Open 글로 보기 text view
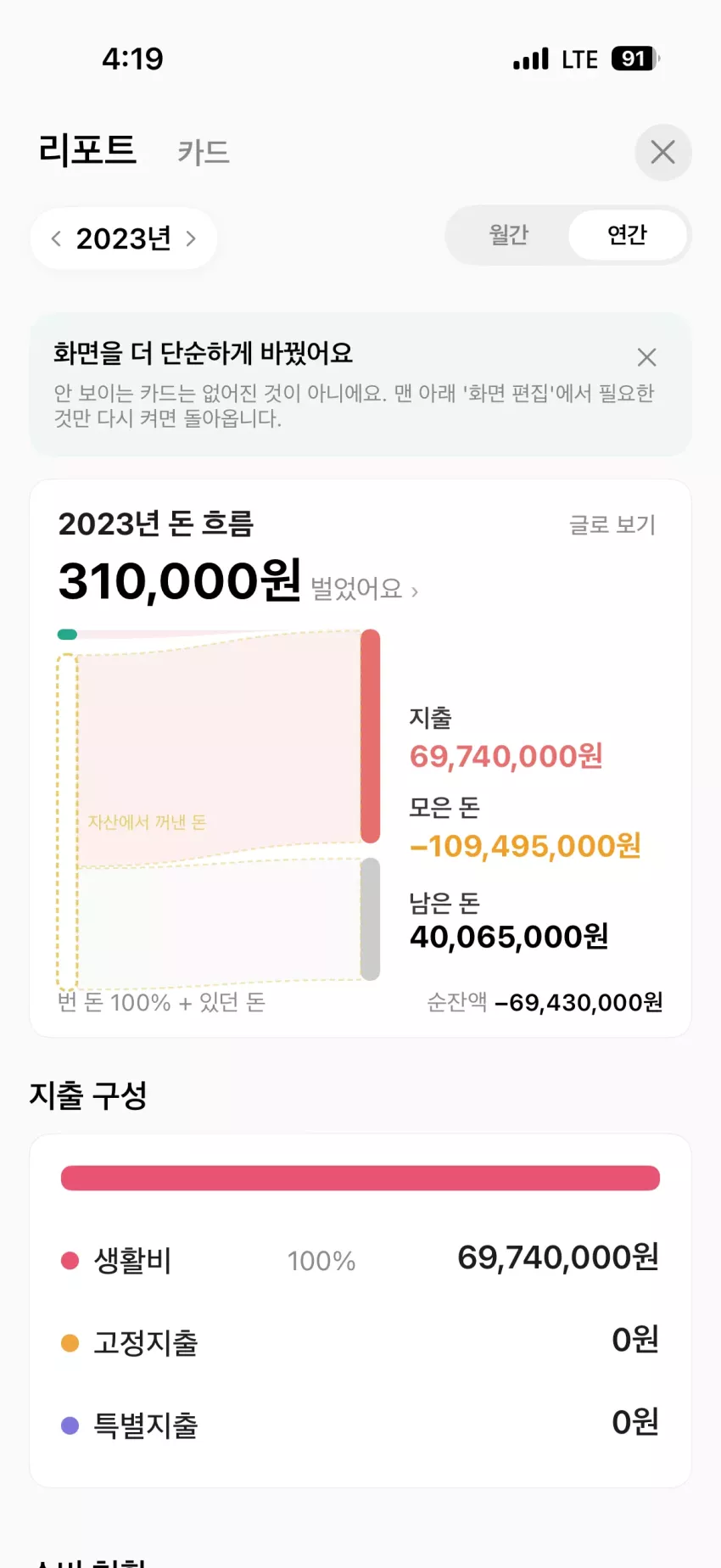 coord(612,524)
